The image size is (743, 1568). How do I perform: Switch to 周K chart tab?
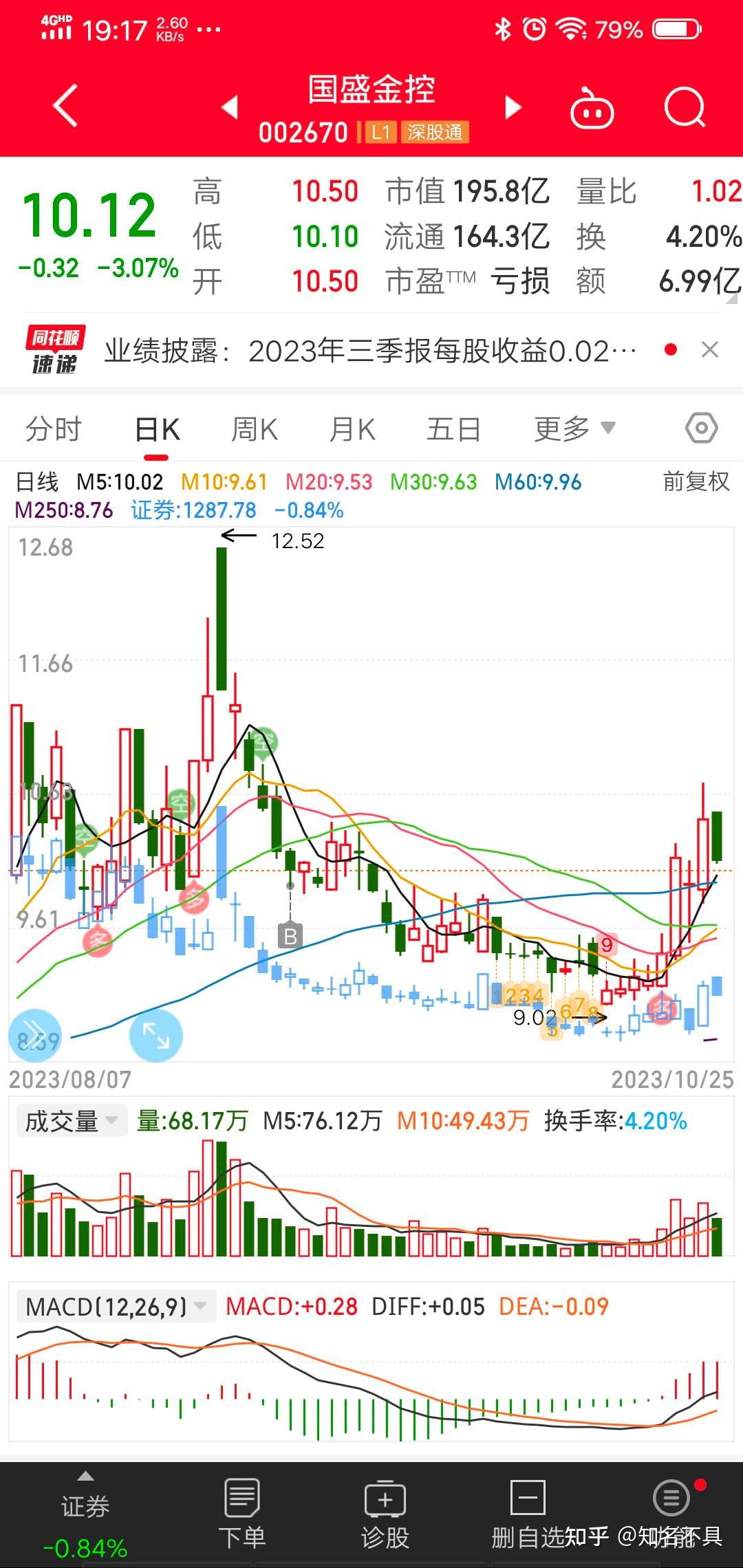pyautogui.click(x=255, y=430)
